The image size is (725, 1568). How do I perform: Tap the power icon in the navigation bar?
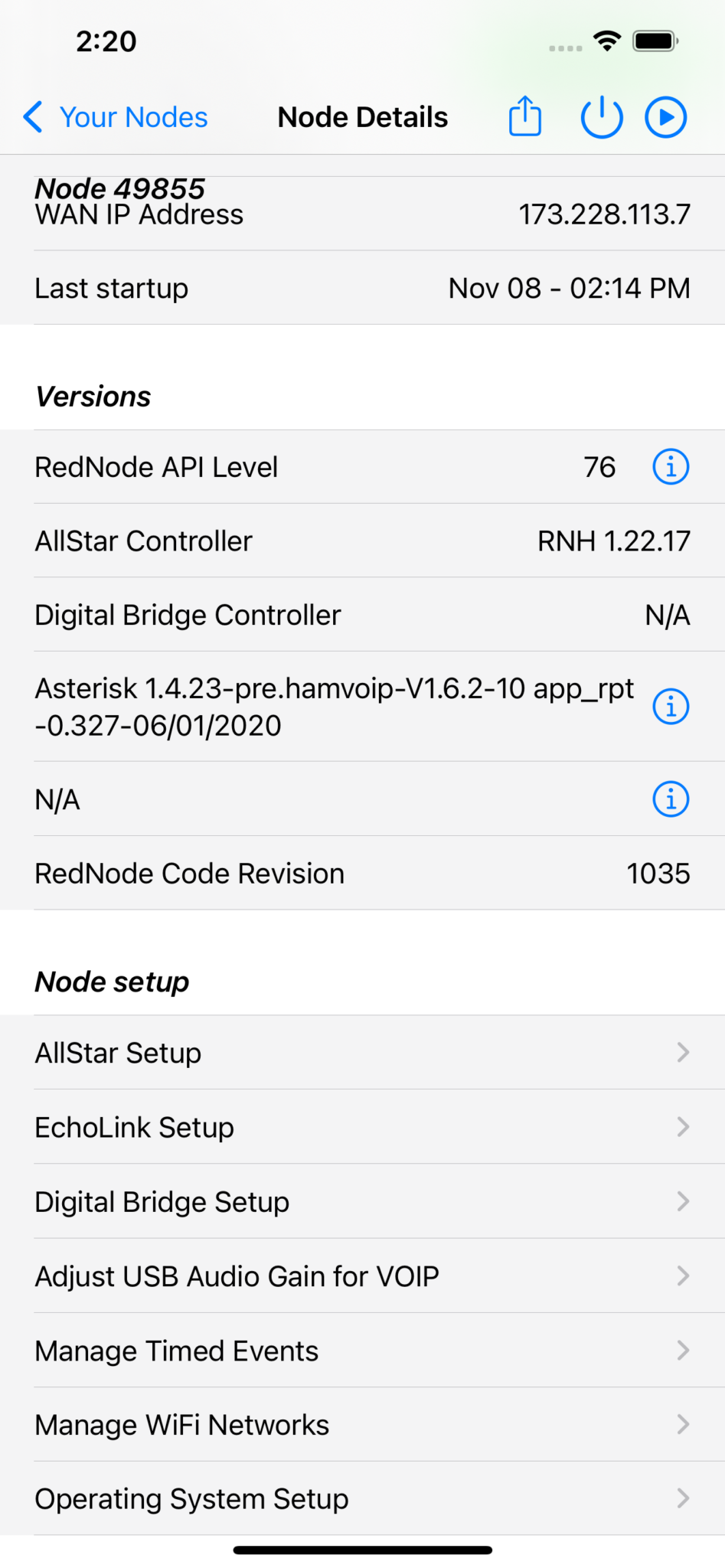[x=602, y=117]
